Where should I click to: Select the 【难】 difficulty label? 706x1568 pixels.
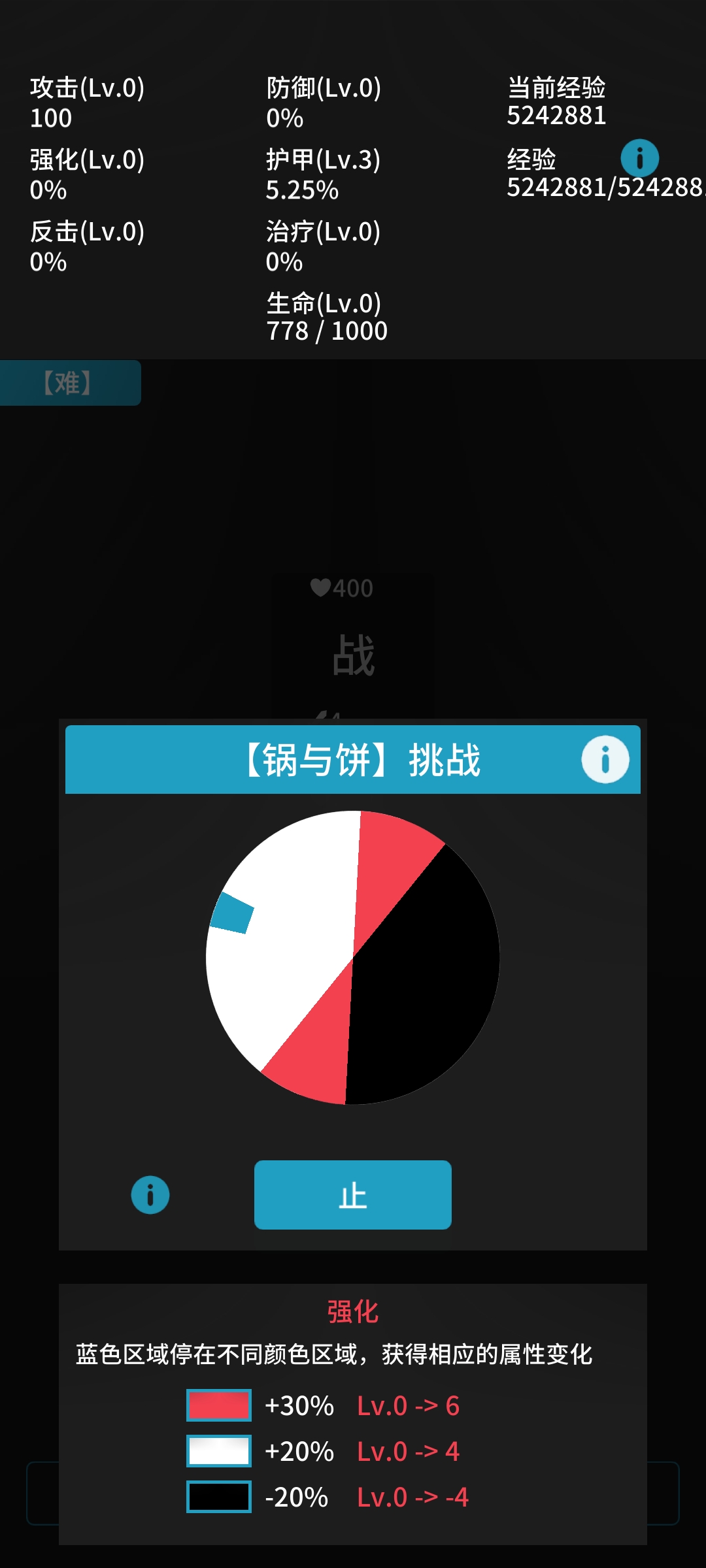click(69, 383)
